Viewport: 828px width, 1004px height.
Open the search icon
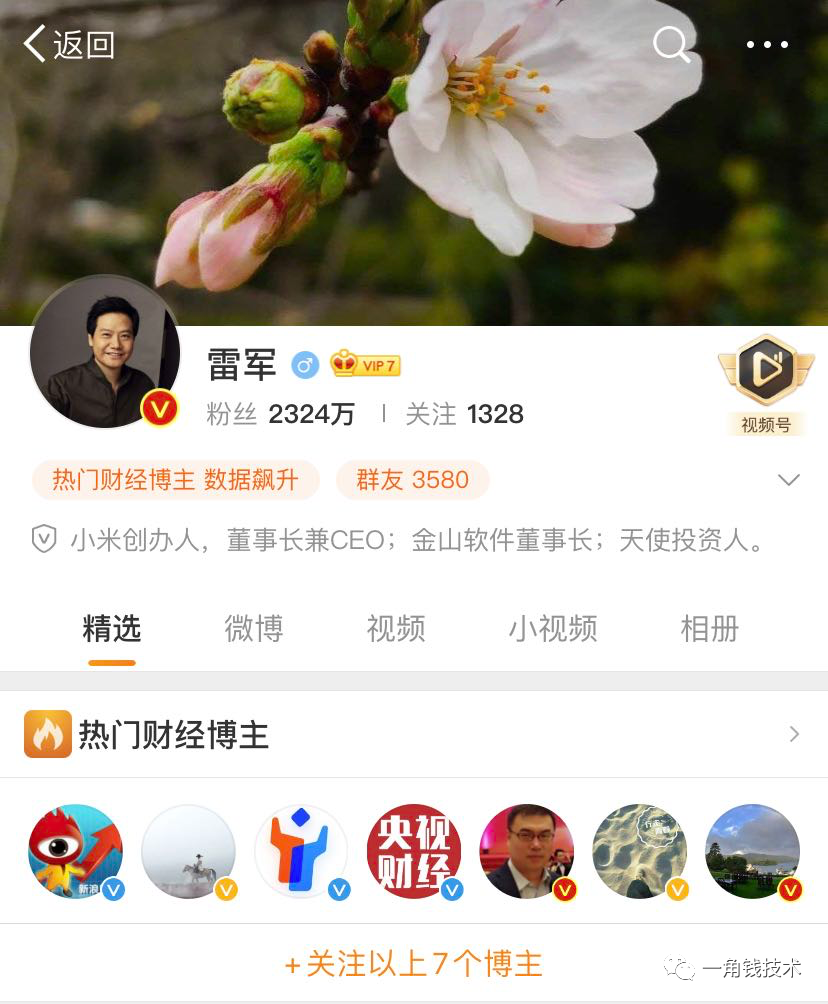[671, 44]
